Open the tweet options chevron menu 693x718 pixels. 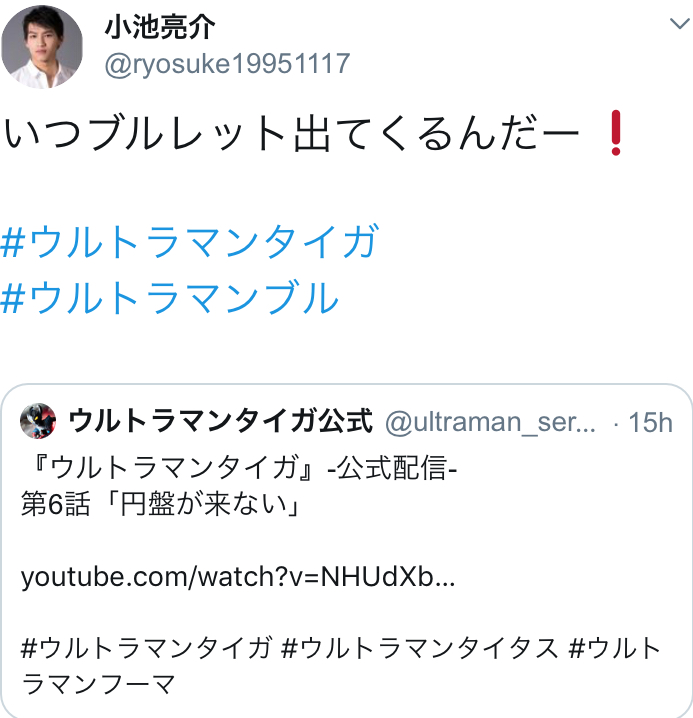coord(678,24)
